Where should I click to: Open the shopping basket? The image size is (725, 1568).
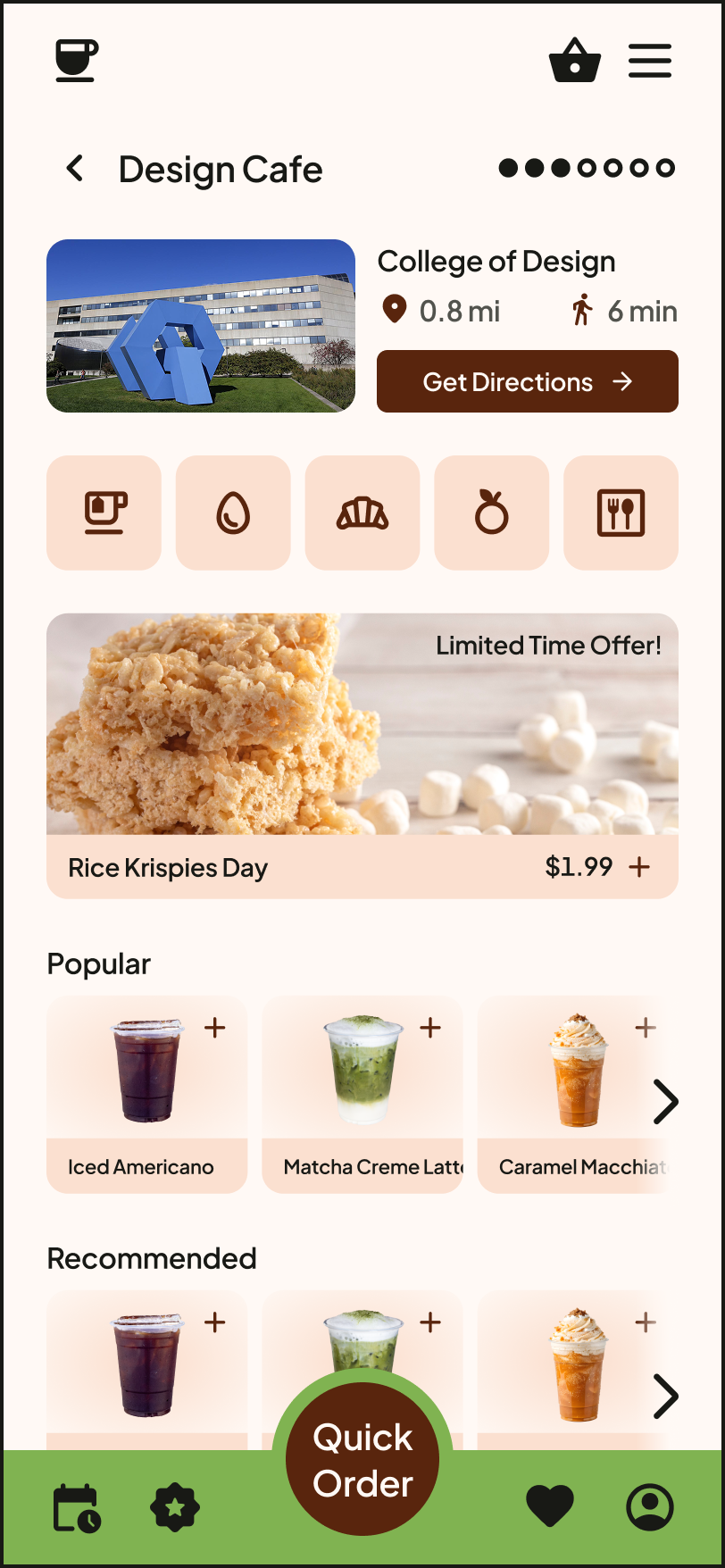click(x=574, y=61)
